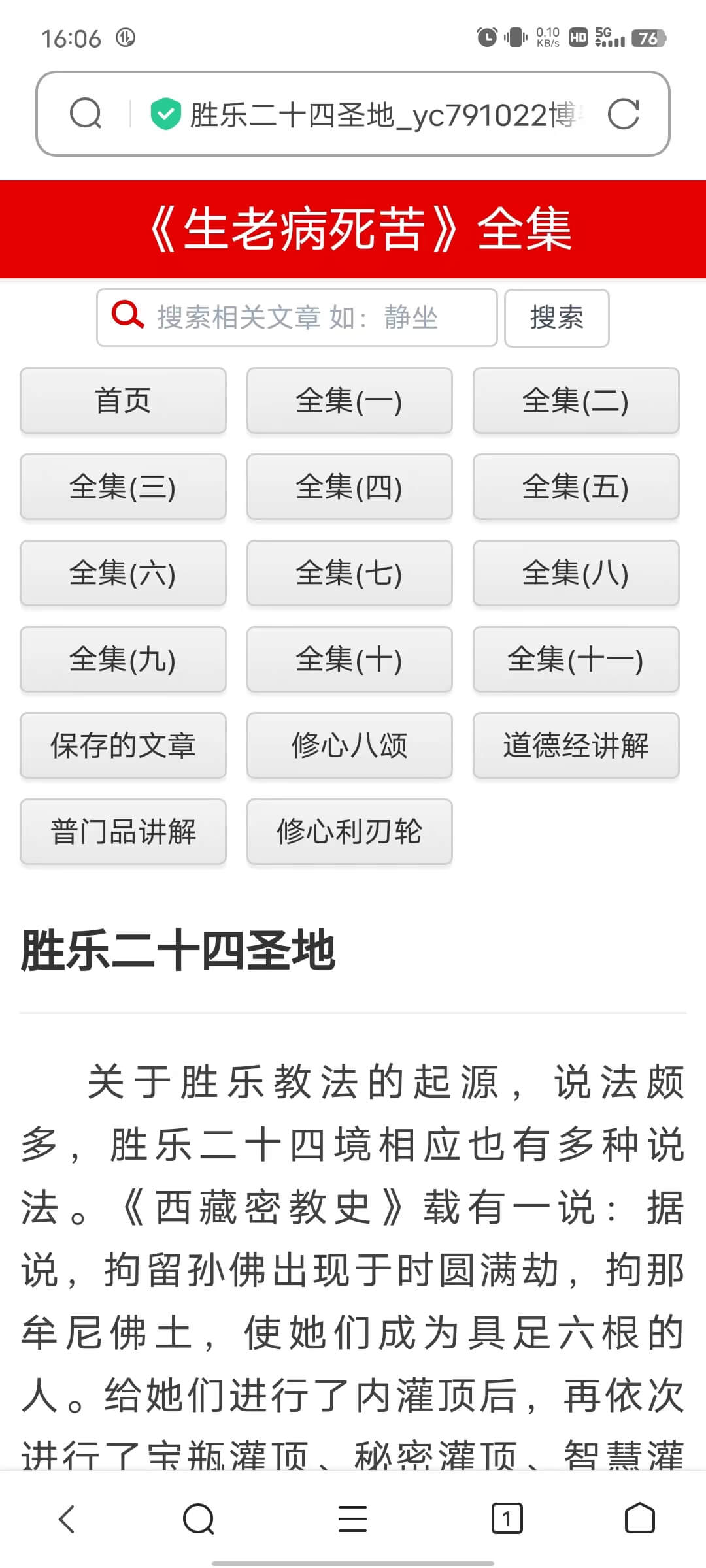Open 普门品讲解

(123, 832)
